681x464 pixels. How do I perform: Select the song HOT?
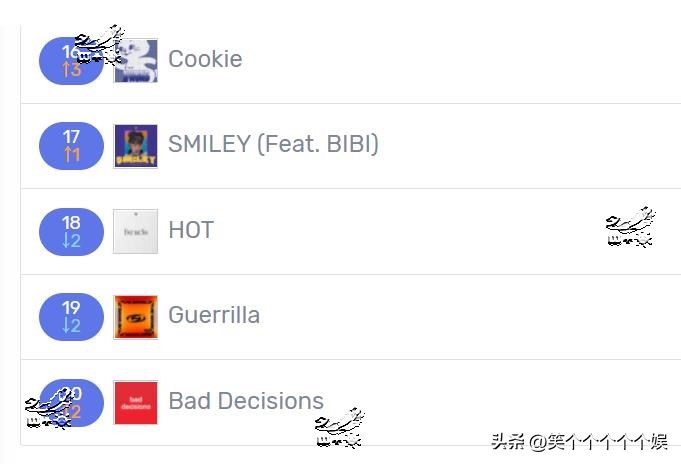point(191,230)
